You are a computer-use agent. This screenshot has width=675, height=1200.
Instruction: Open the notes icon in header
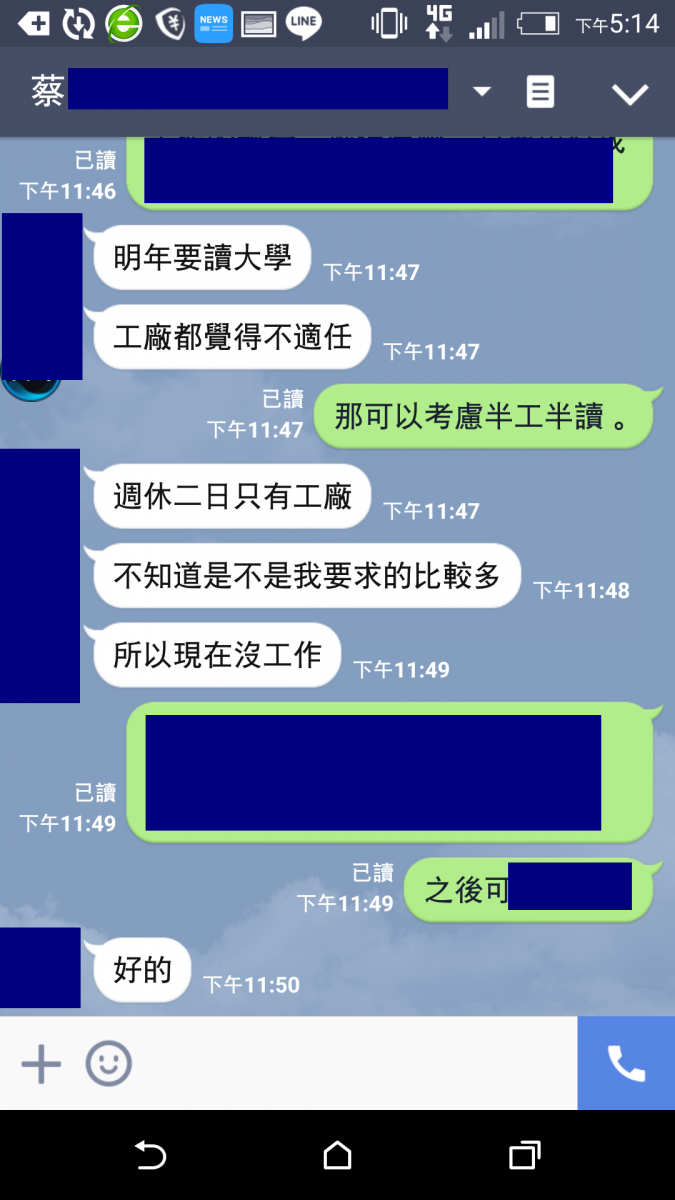click(x=540, y=92)
